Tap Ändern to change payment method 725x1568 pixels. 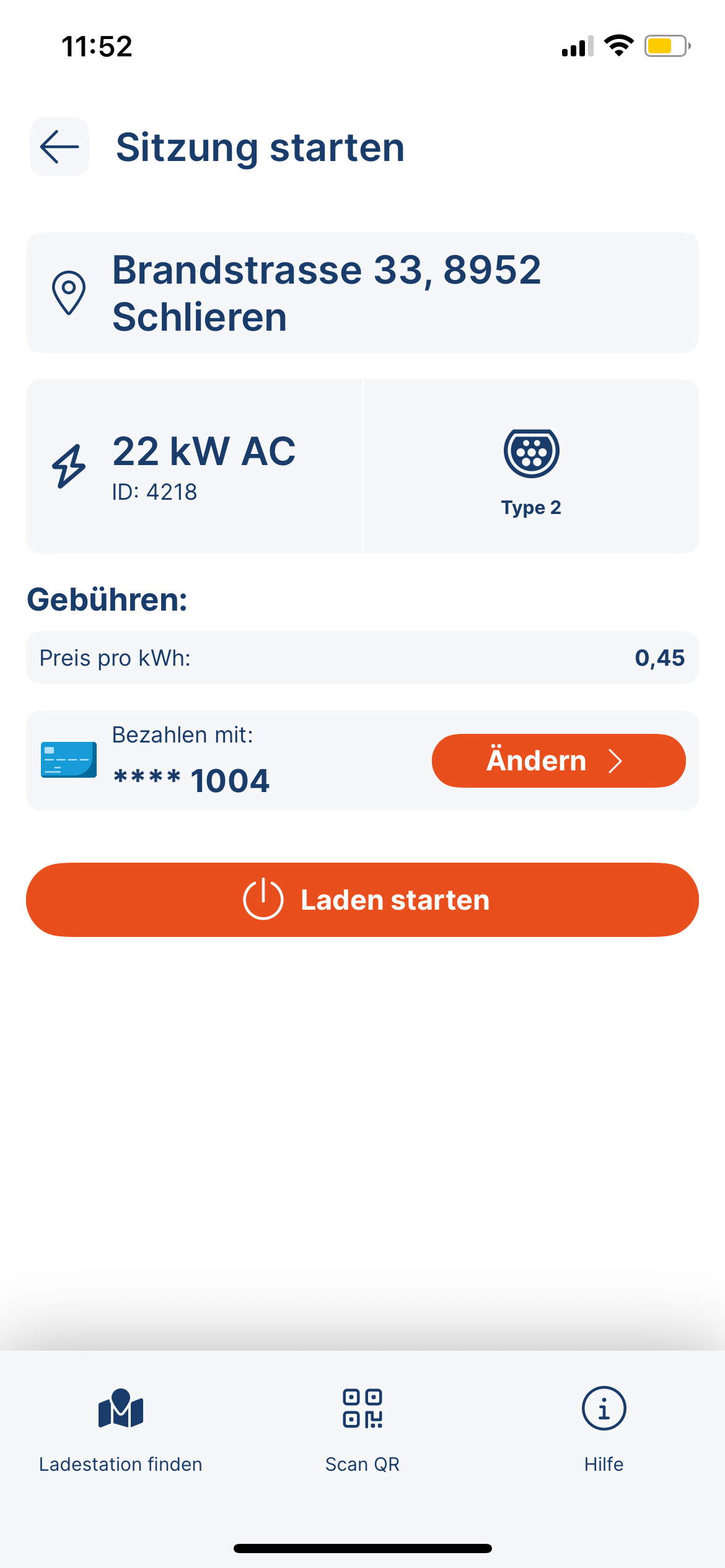[x=558, y=760]
